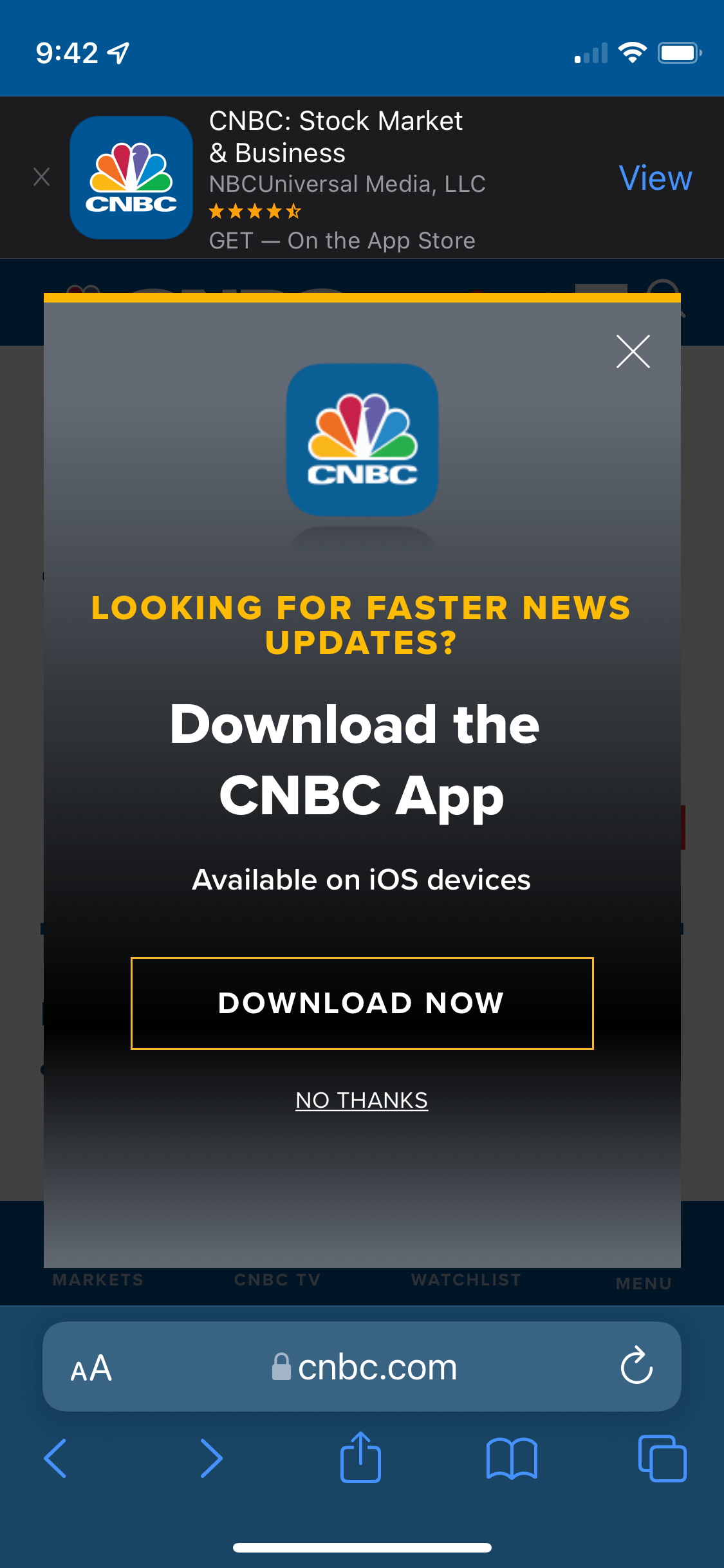
Task: Tap the Download Now button
Action: [362, 1003]
